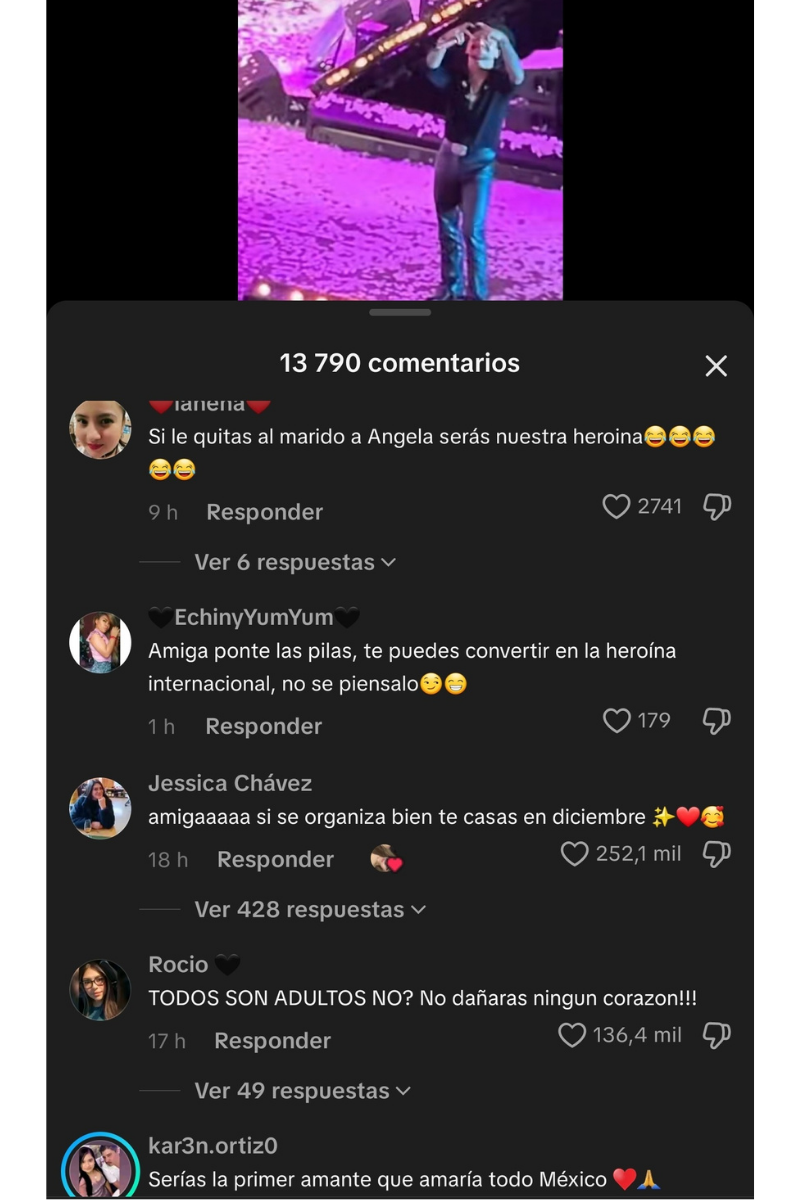The height and width of the screenshot is (1200, 800).
Task: Open EchinyYumYum's profile avatar
Action: point(100,642)
